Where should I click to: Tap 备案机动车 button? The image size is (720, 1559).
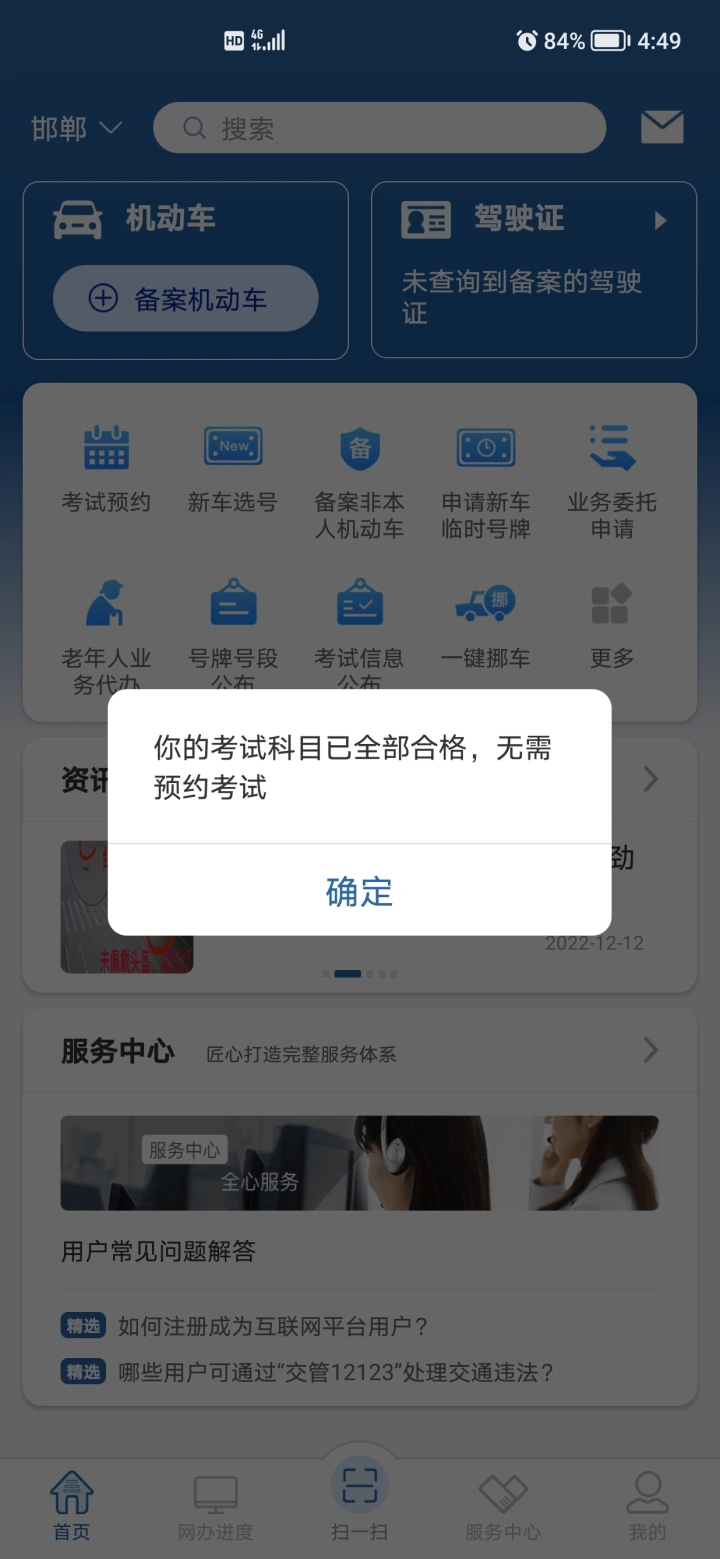point(185,299)
